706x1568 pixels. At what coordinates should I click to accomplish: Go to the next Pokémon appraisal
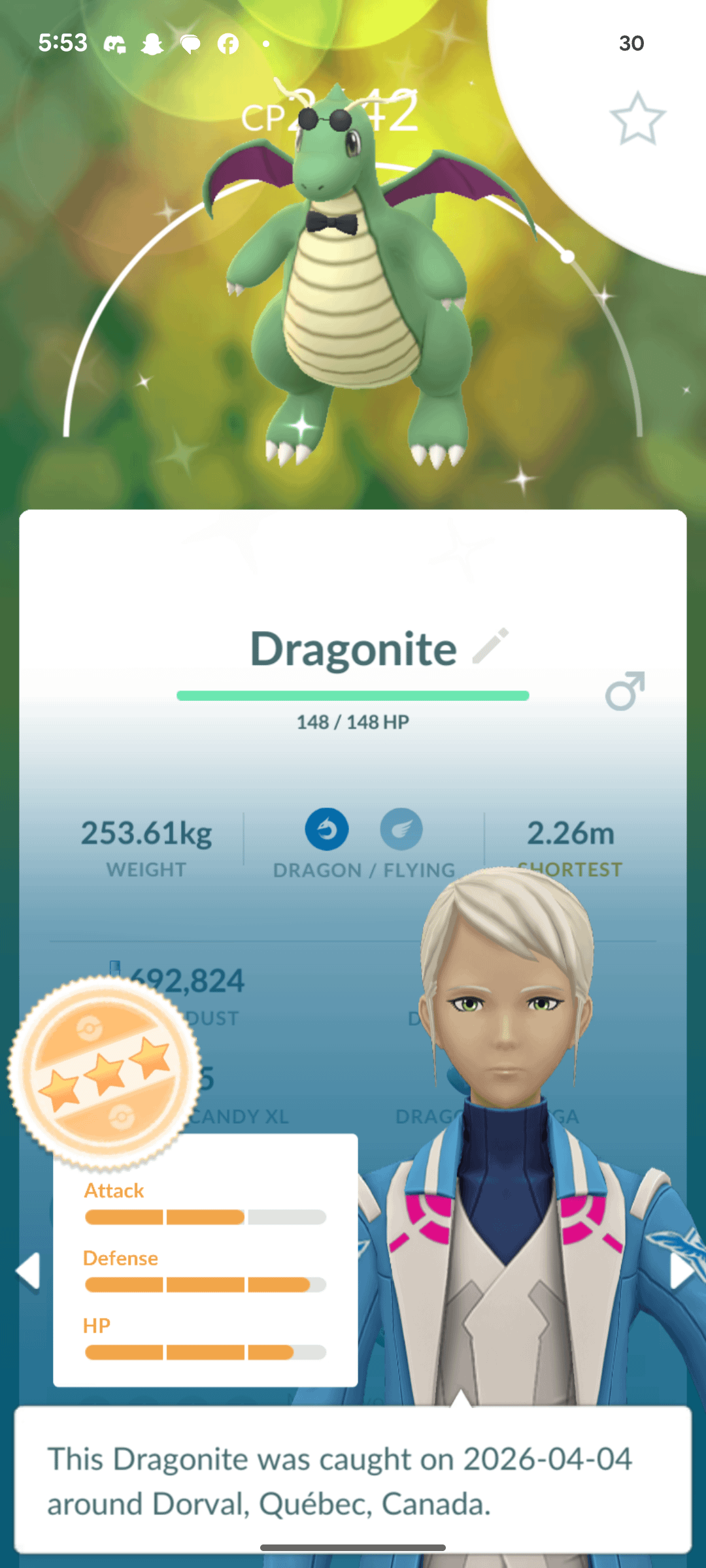(x=681, y=1271)
